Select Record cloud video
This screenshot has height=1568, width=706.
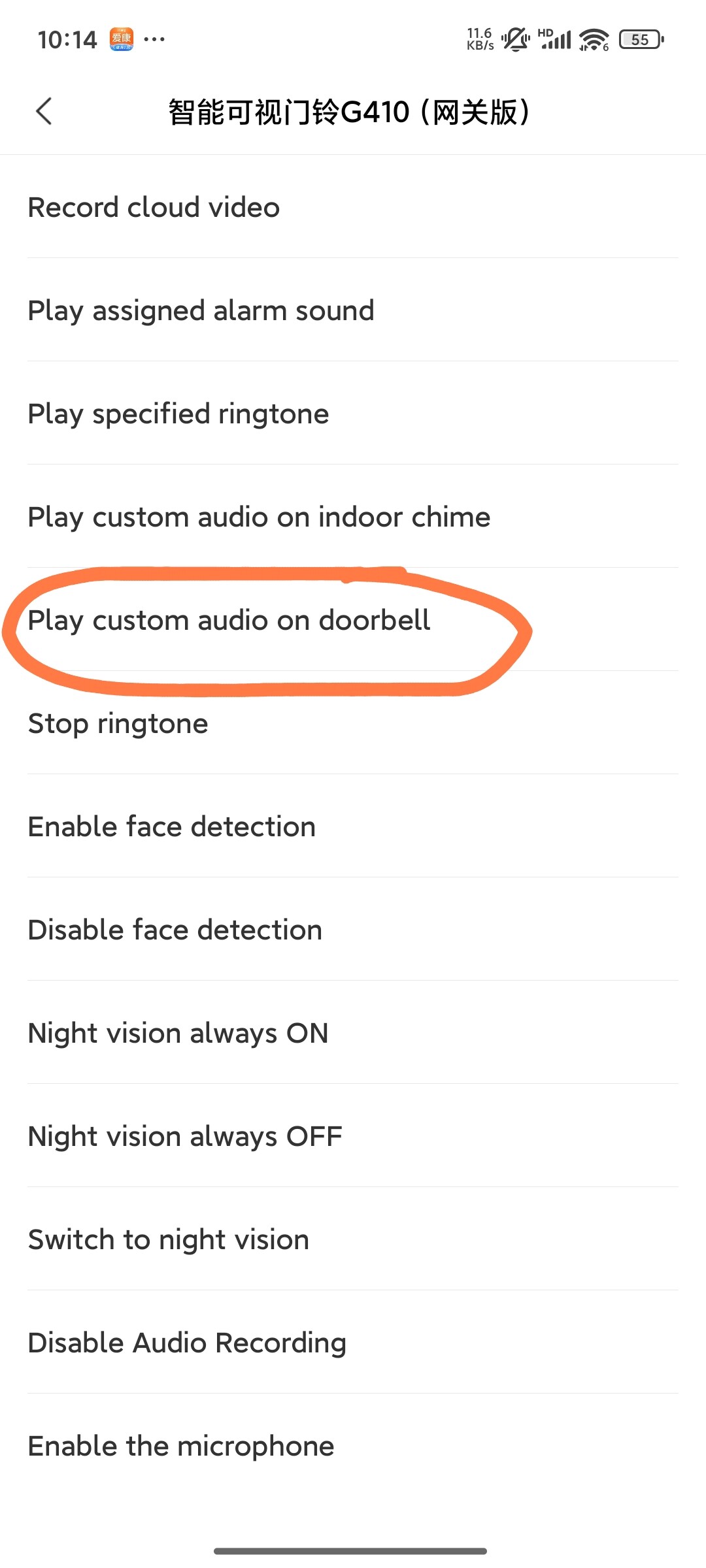click(x=154, y=208)
